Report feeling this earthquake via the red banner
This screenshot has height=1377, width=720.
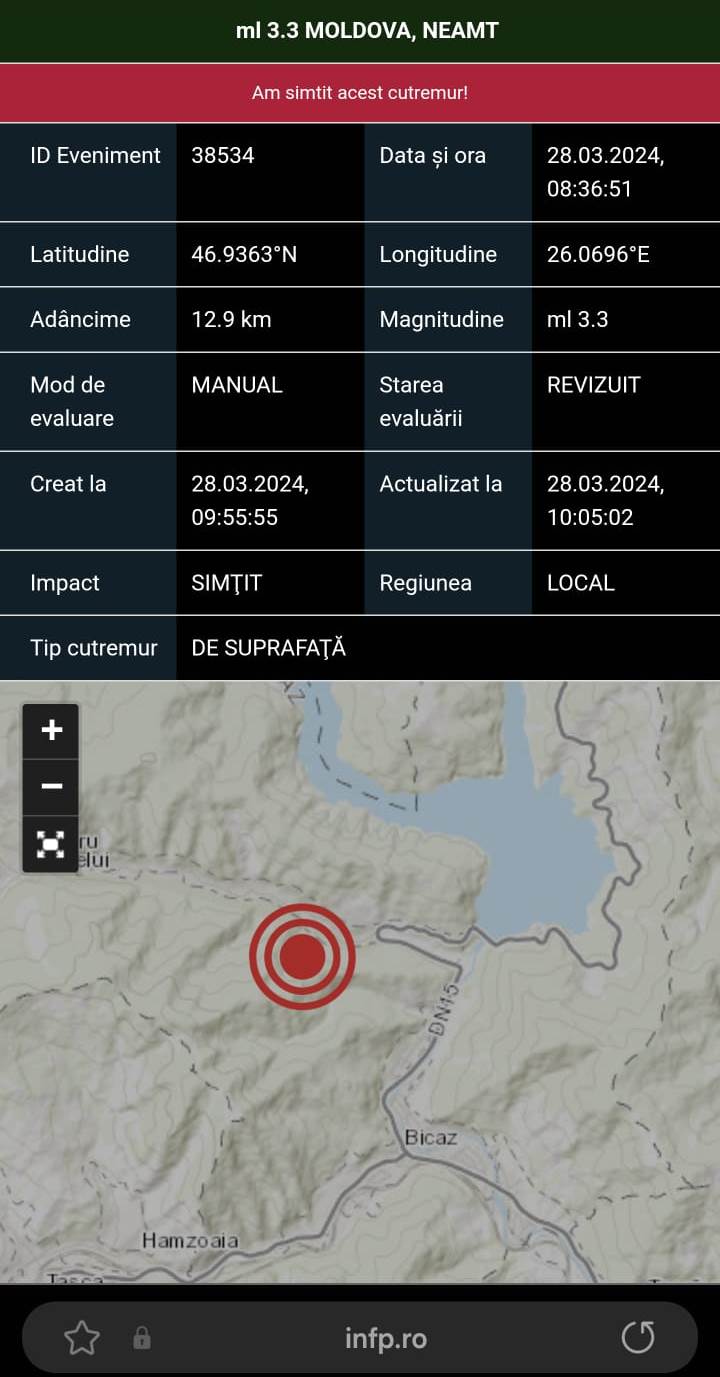(x=360, y=93)
